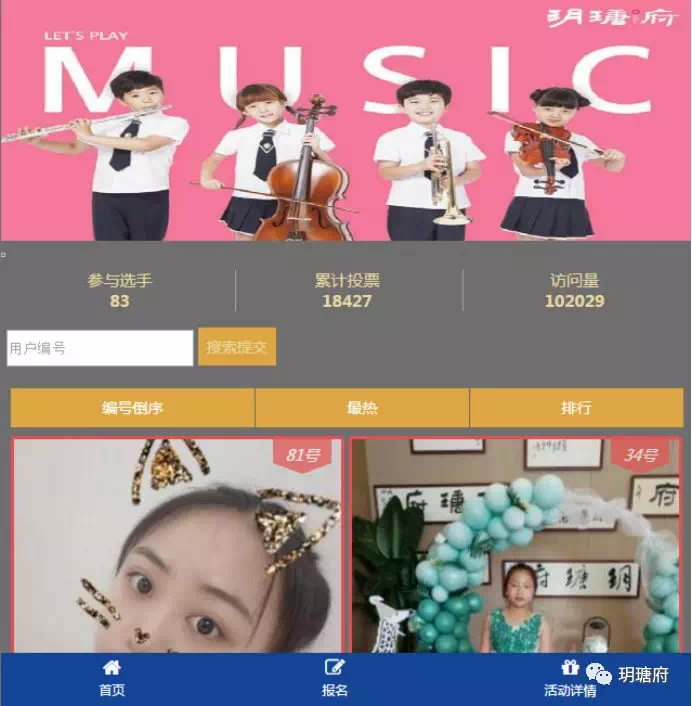Open contestant card 81号
This screenshot has width=692, height=706.
pyautogui.click(x=177, y=550)
